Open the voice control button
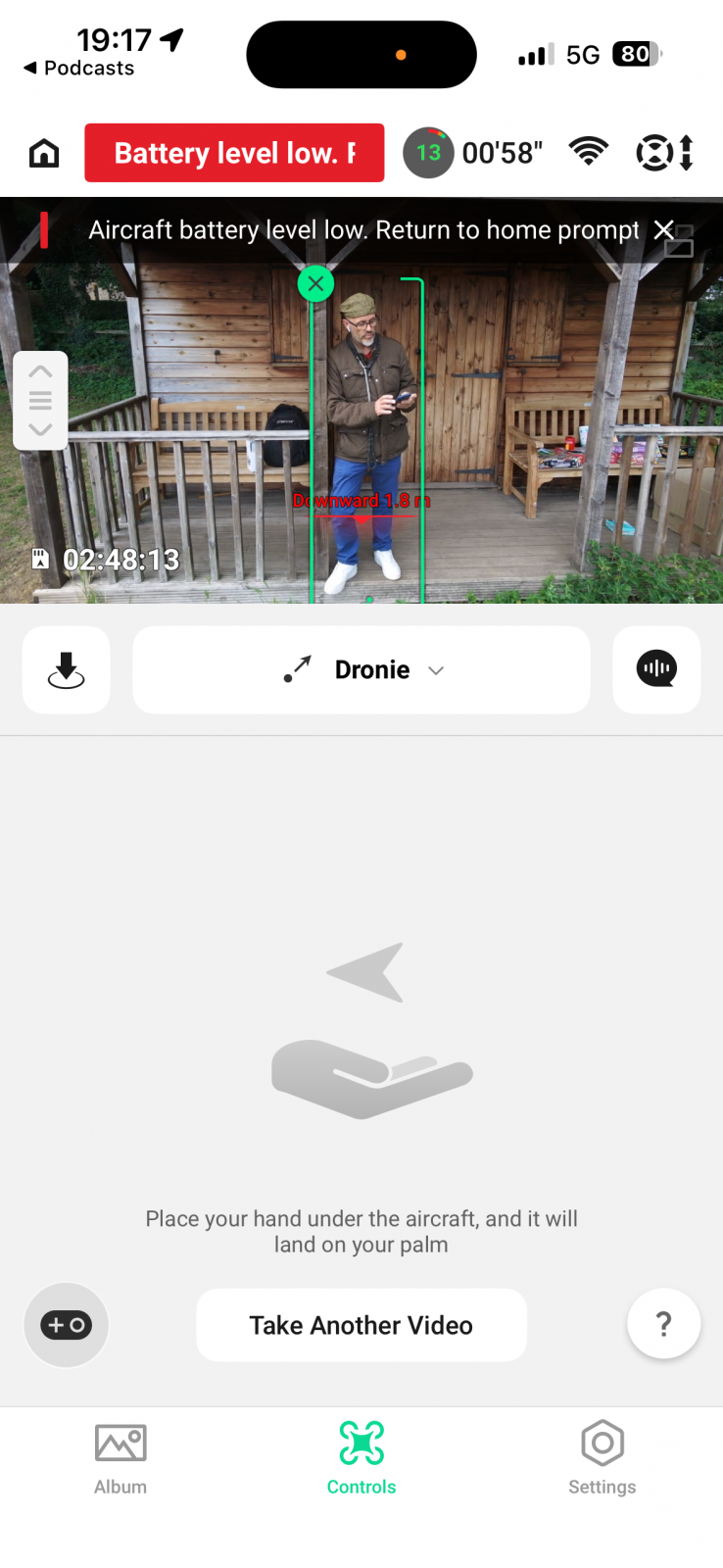Image resolution: width=723 pixels, height=1568 pixels. pyautogui.click(x=656, y=670)
